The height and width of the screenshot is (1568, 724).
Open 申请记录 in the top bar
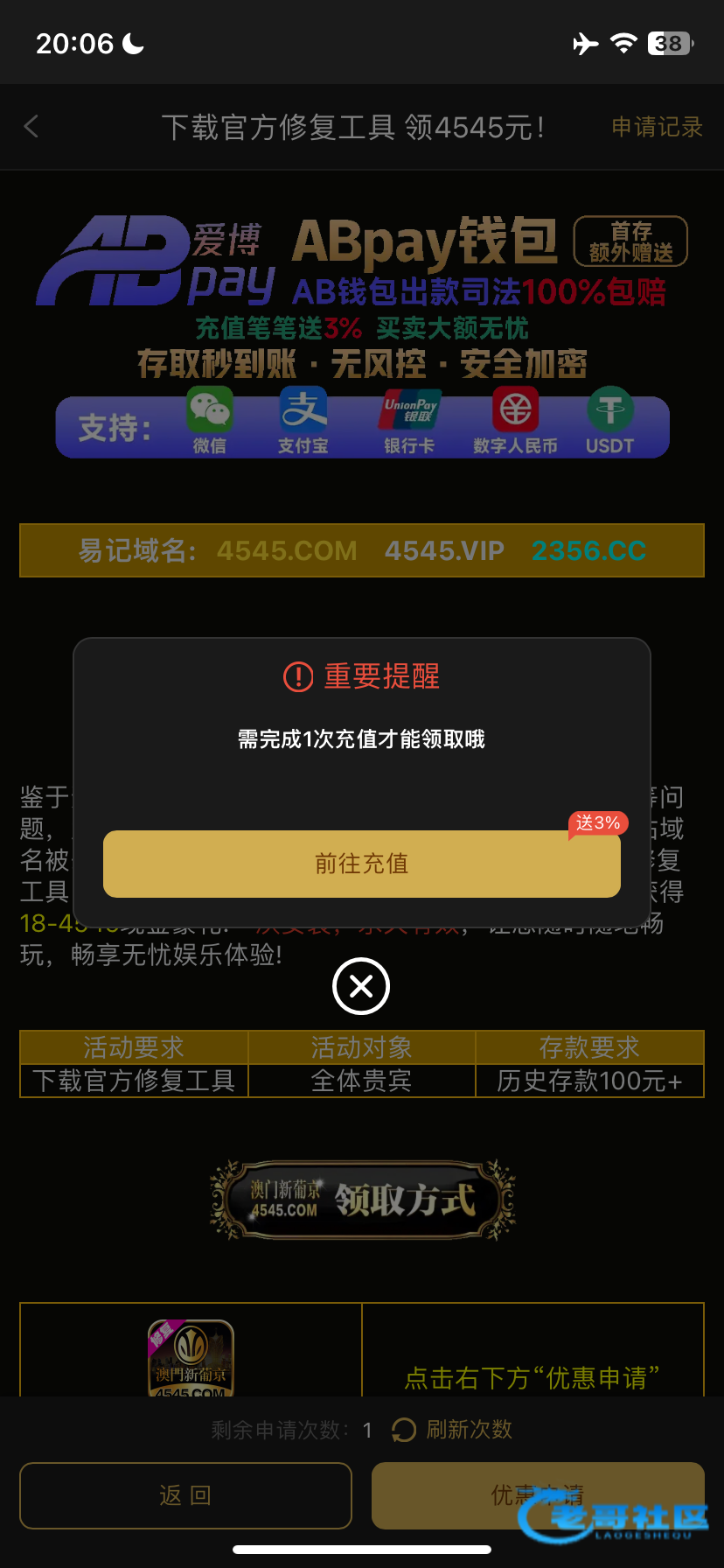[657, 127]
